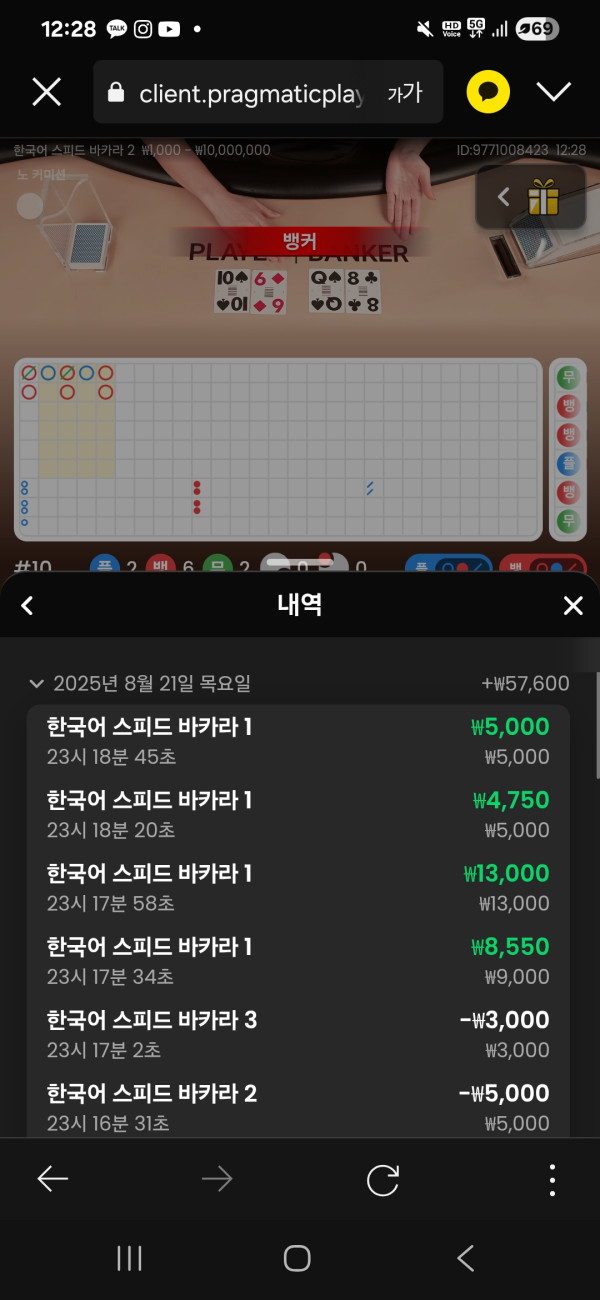Open the 가가 text size option
Image resolution: width=600 pixels, height=1300 pixels.
click(x=404, y=94)
